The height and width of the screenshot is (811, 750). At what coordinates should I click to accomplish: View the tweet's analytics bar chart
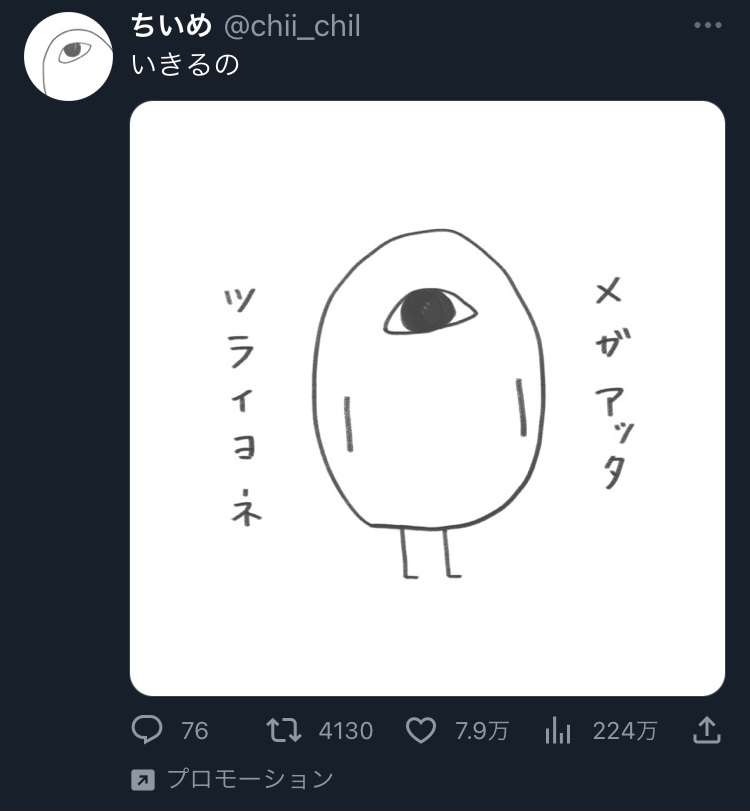(x=557, y=731)
